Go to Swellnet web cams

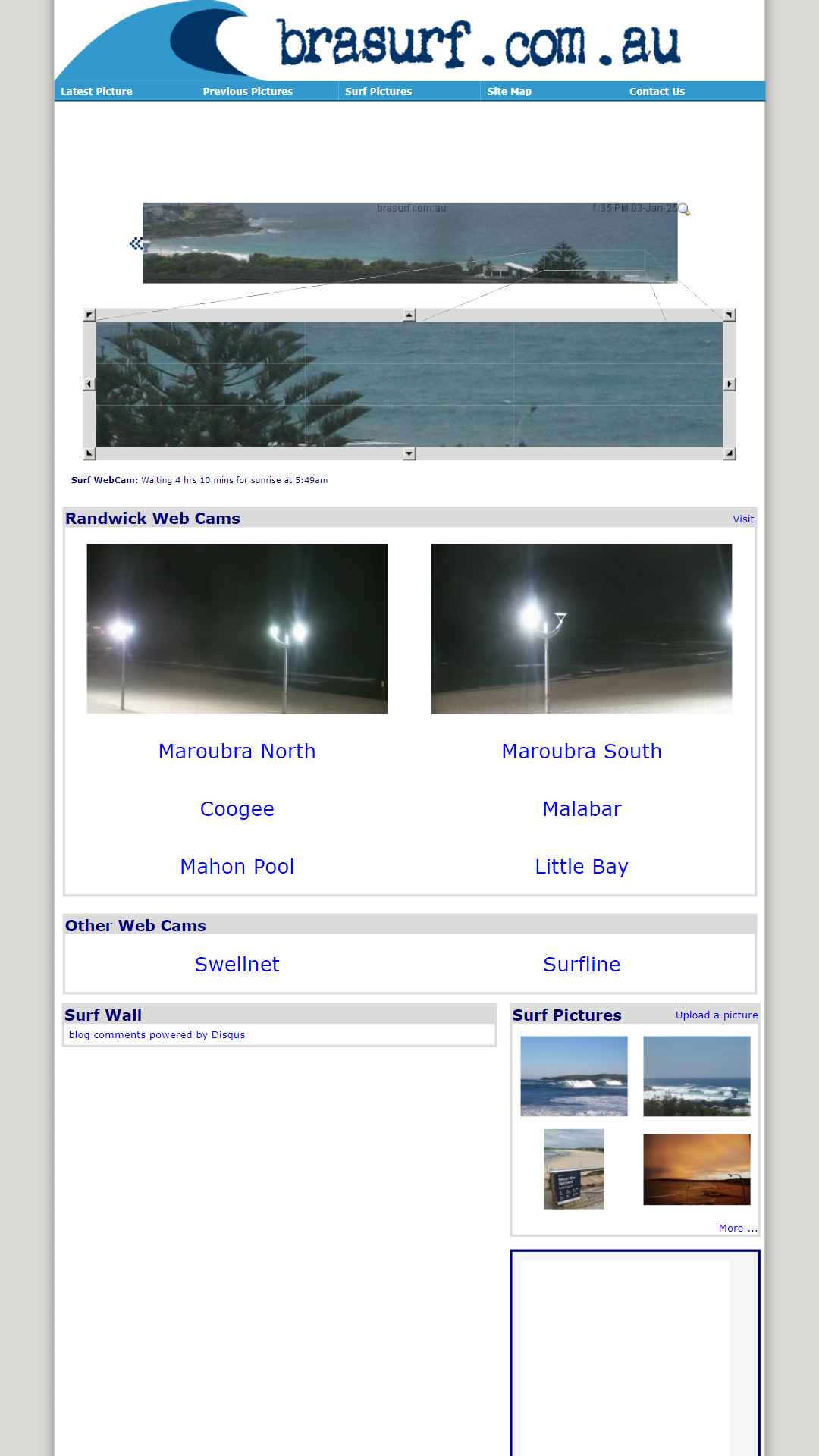[x=237, y=964]
